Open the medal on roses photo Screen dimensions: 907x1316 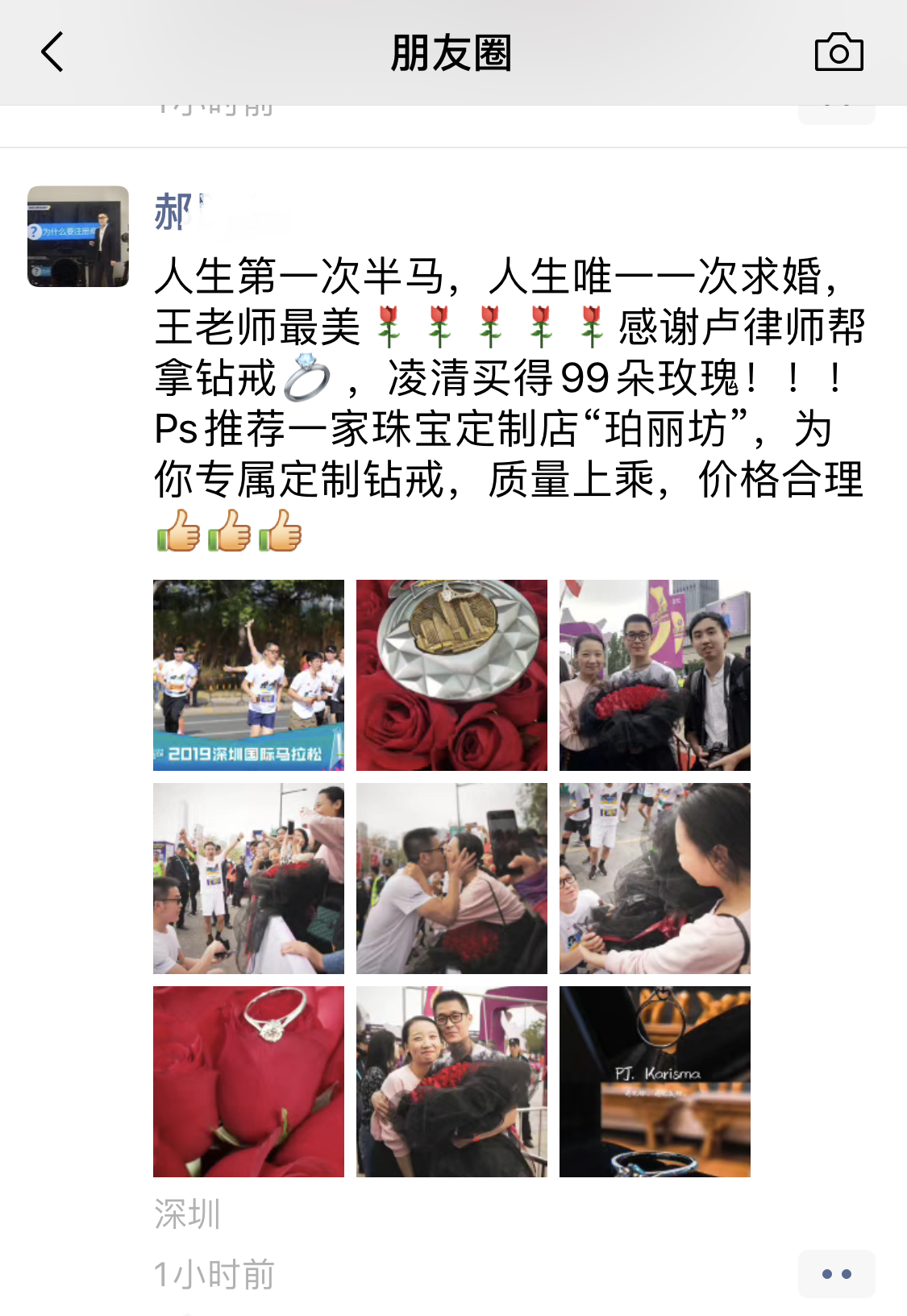pyautogui.click(x=451, y=675)
